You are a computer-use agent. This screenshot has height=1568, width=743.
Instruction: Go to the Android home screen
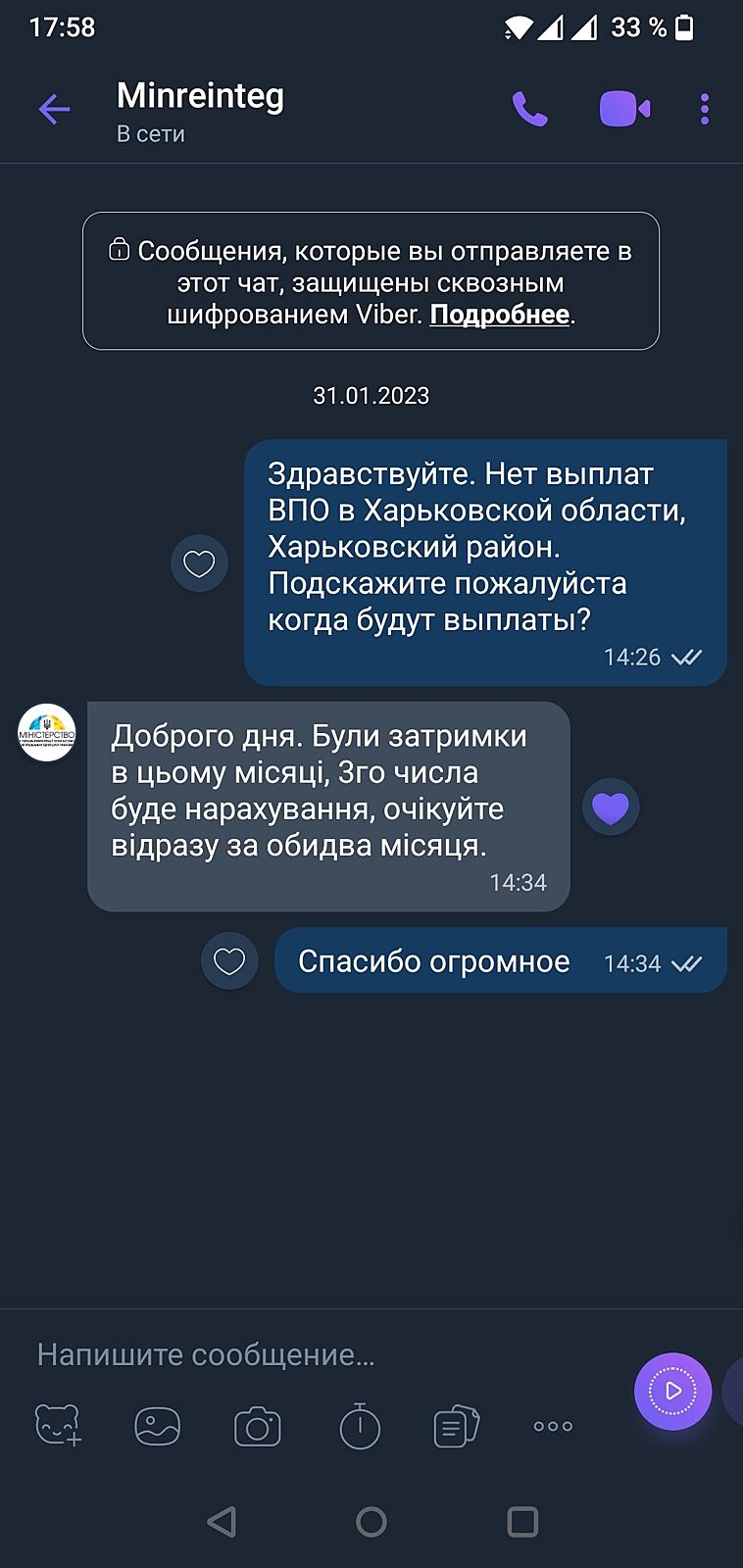click(371, 1522)
